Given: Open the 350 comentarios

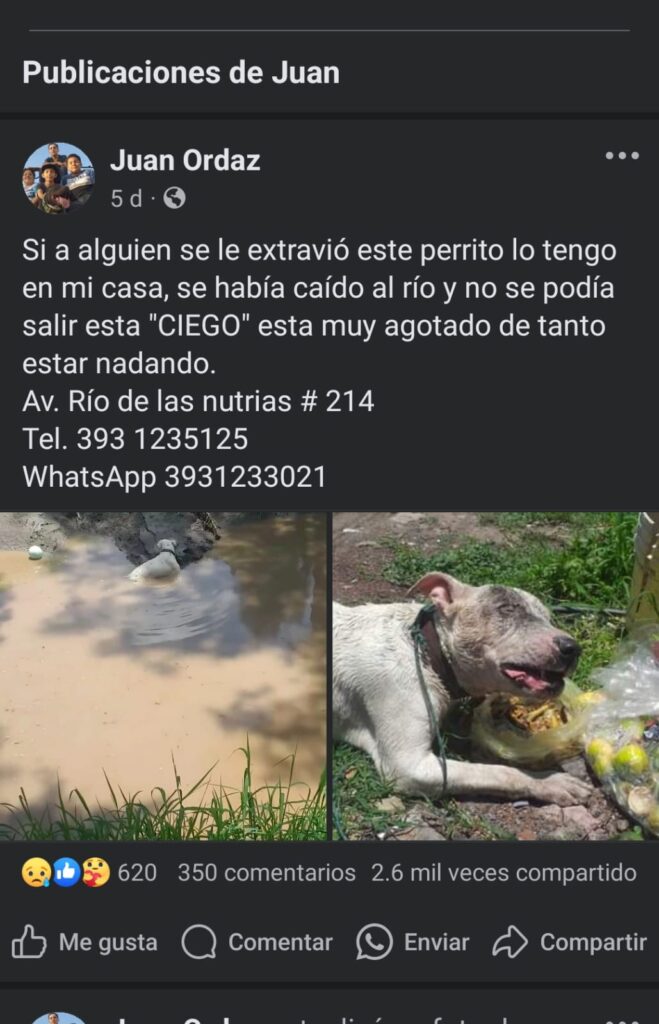Looking at the screenshot, I should (x=266, y=873).
